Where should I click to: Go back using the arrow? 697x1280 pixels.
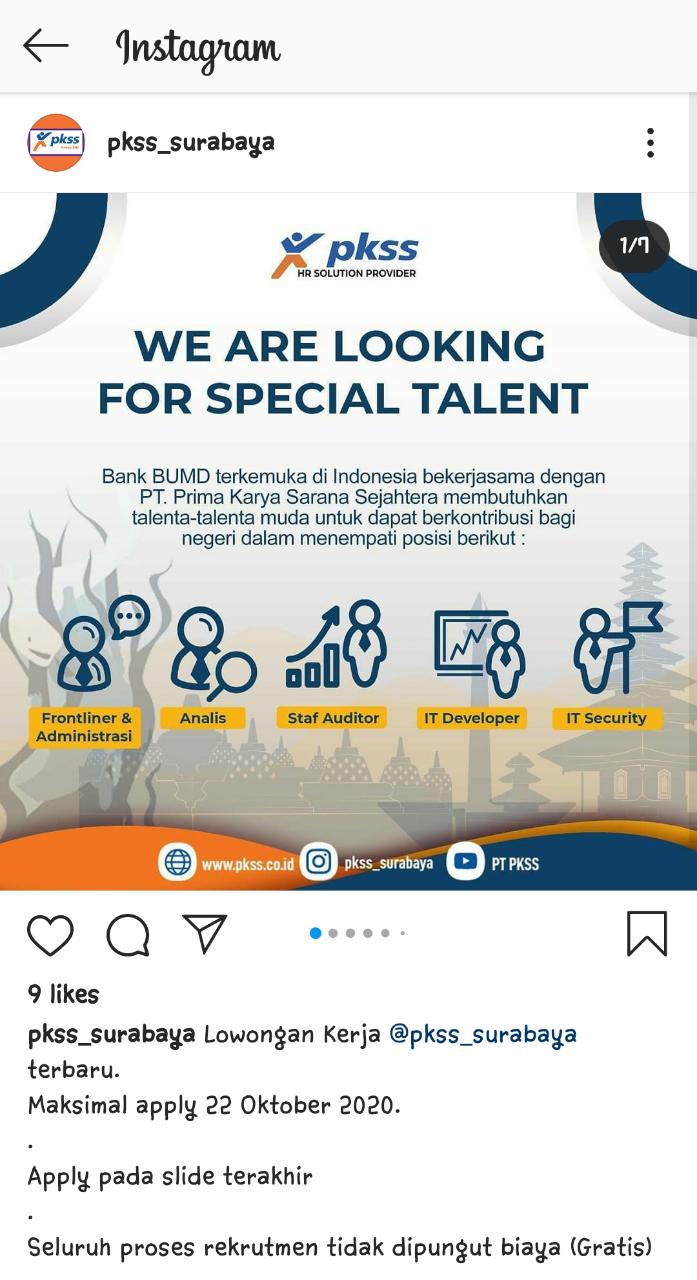pos(46,46)
